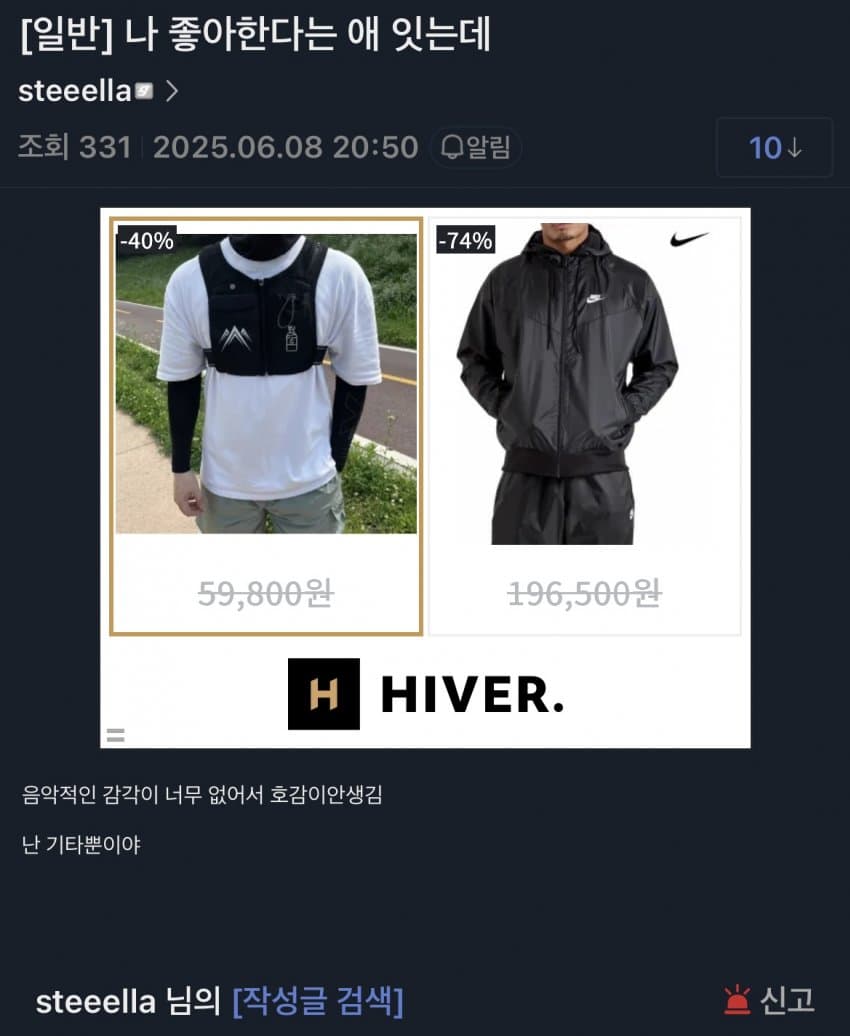Search steeella's posts via 작성글 검색

318,1000
